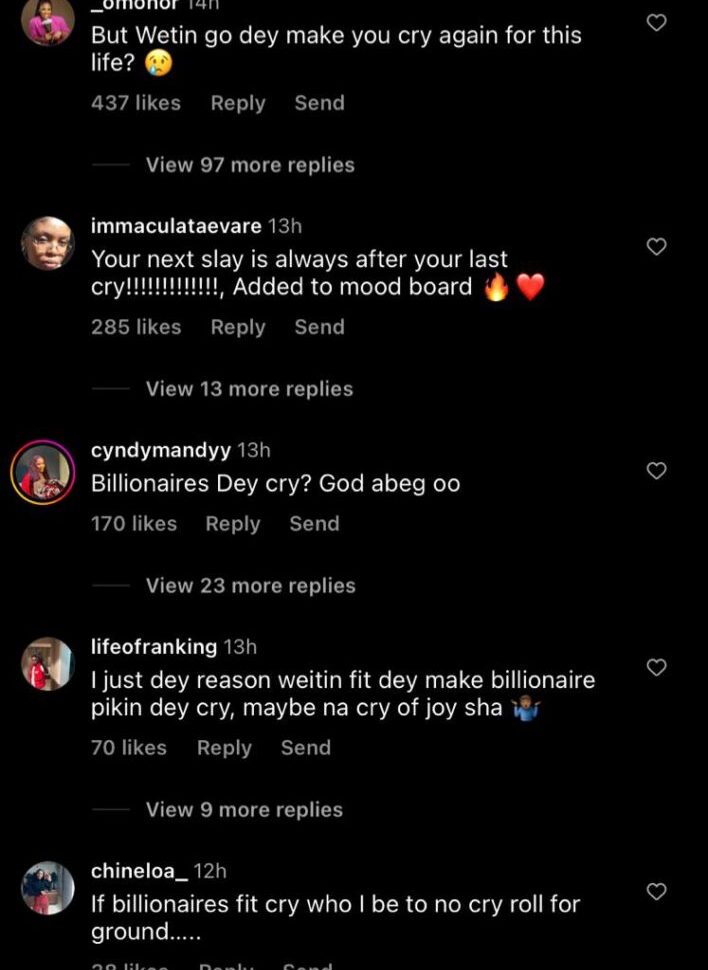Like chineloa_'s comment
The height and width of the screenshot is (970, 708).
pos(656,891)
